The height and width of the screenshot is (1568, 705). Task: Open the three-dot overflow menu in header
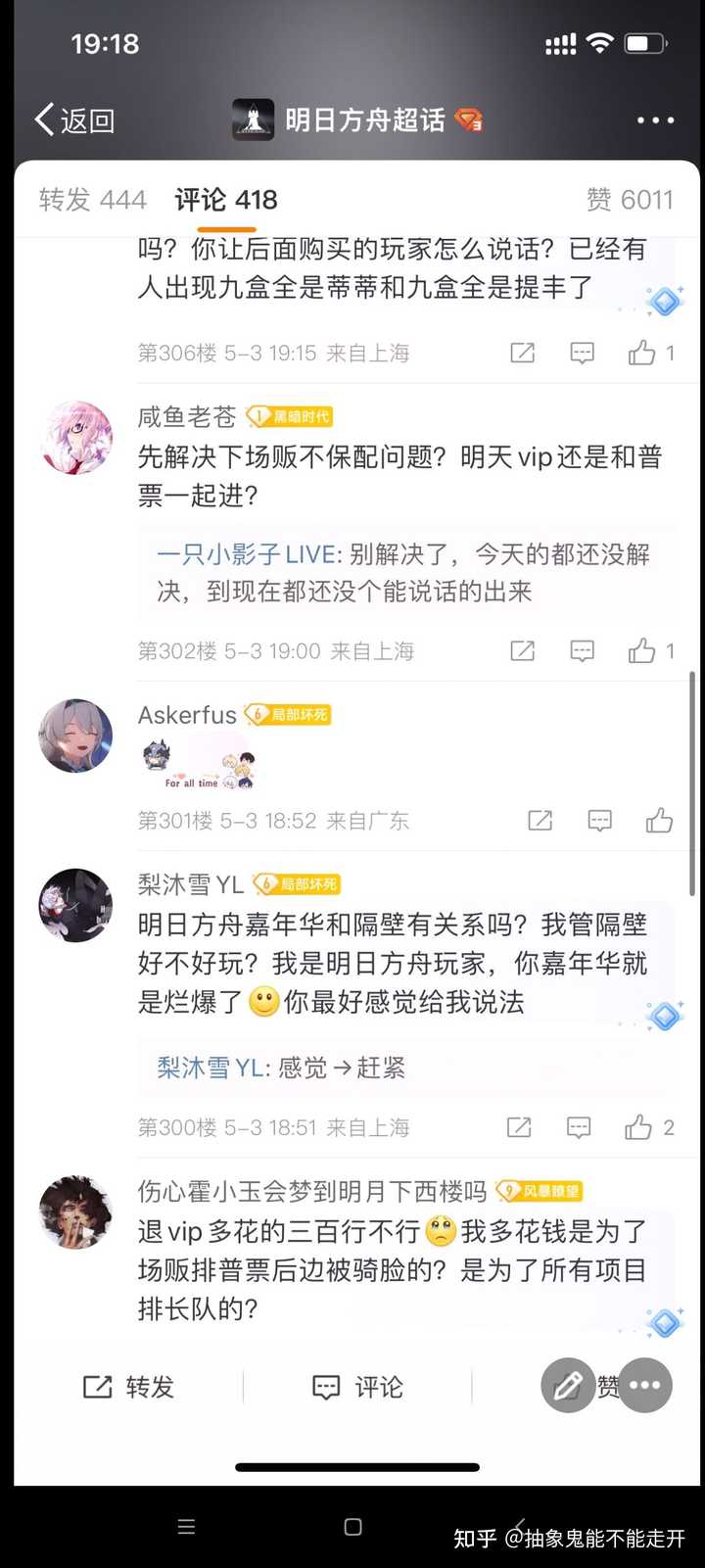tap(654, 120)
